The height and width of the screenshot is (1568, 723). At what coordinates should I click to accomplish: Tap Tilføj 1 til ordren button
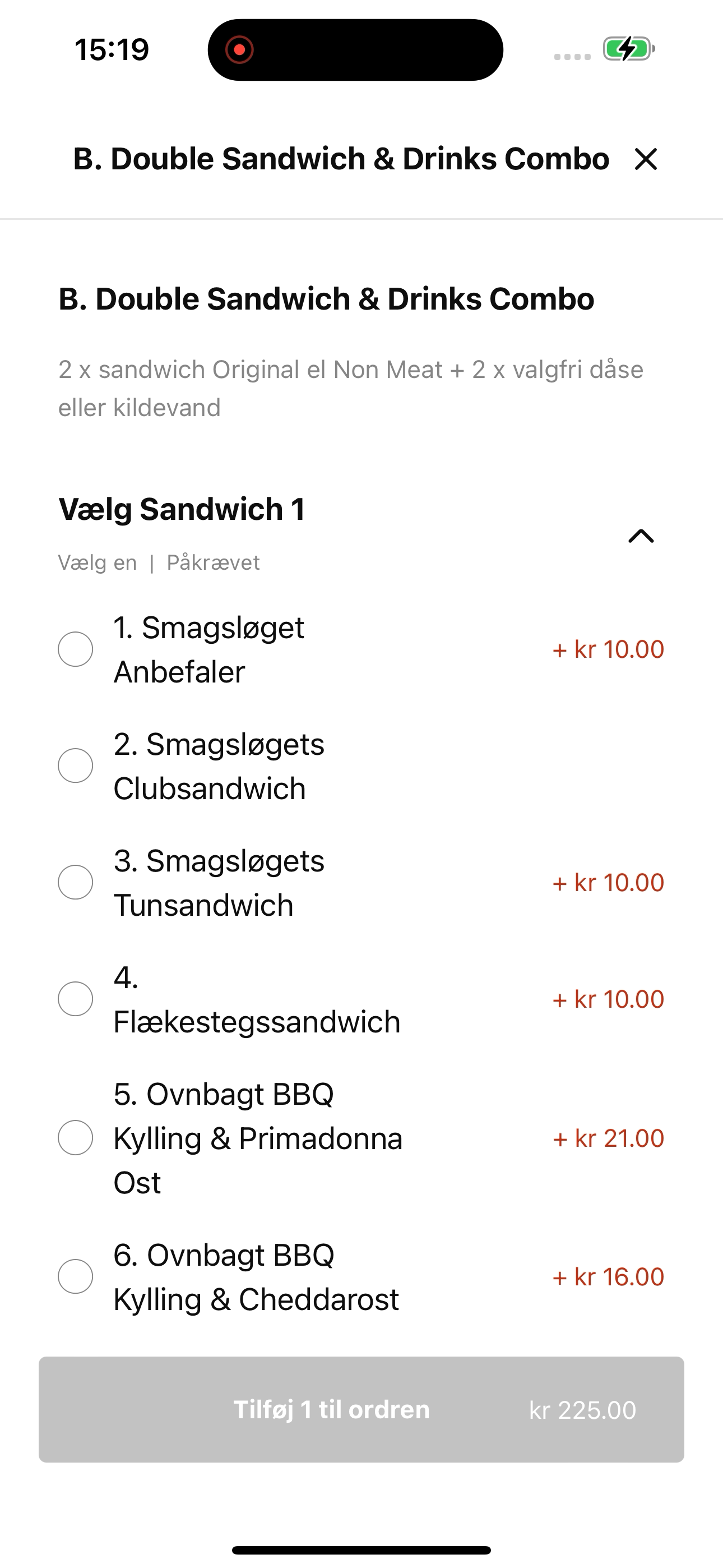(x=361, y=1410)
